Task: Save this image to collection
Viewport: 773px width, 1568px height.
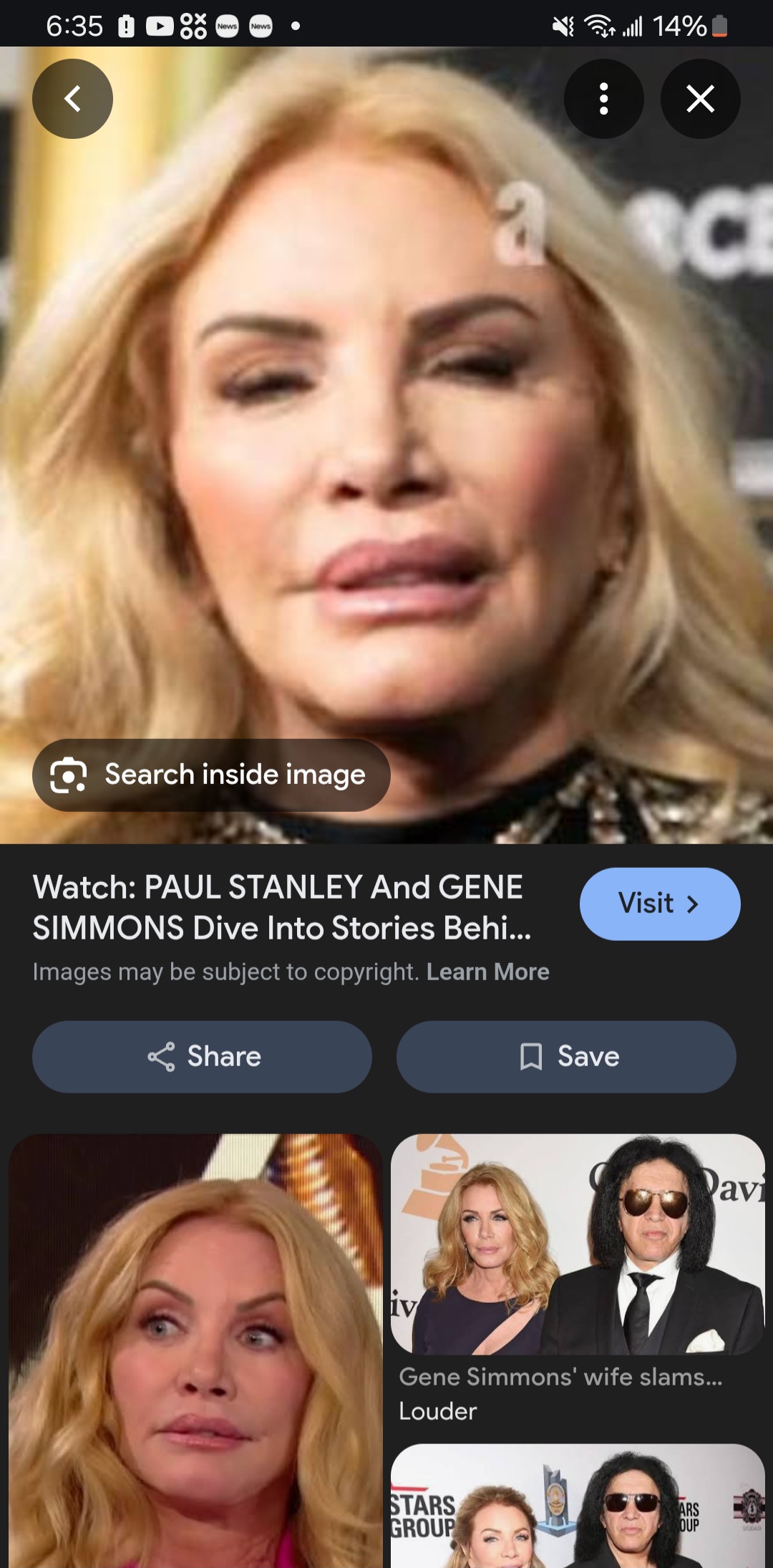Action: coord(566,1057)
